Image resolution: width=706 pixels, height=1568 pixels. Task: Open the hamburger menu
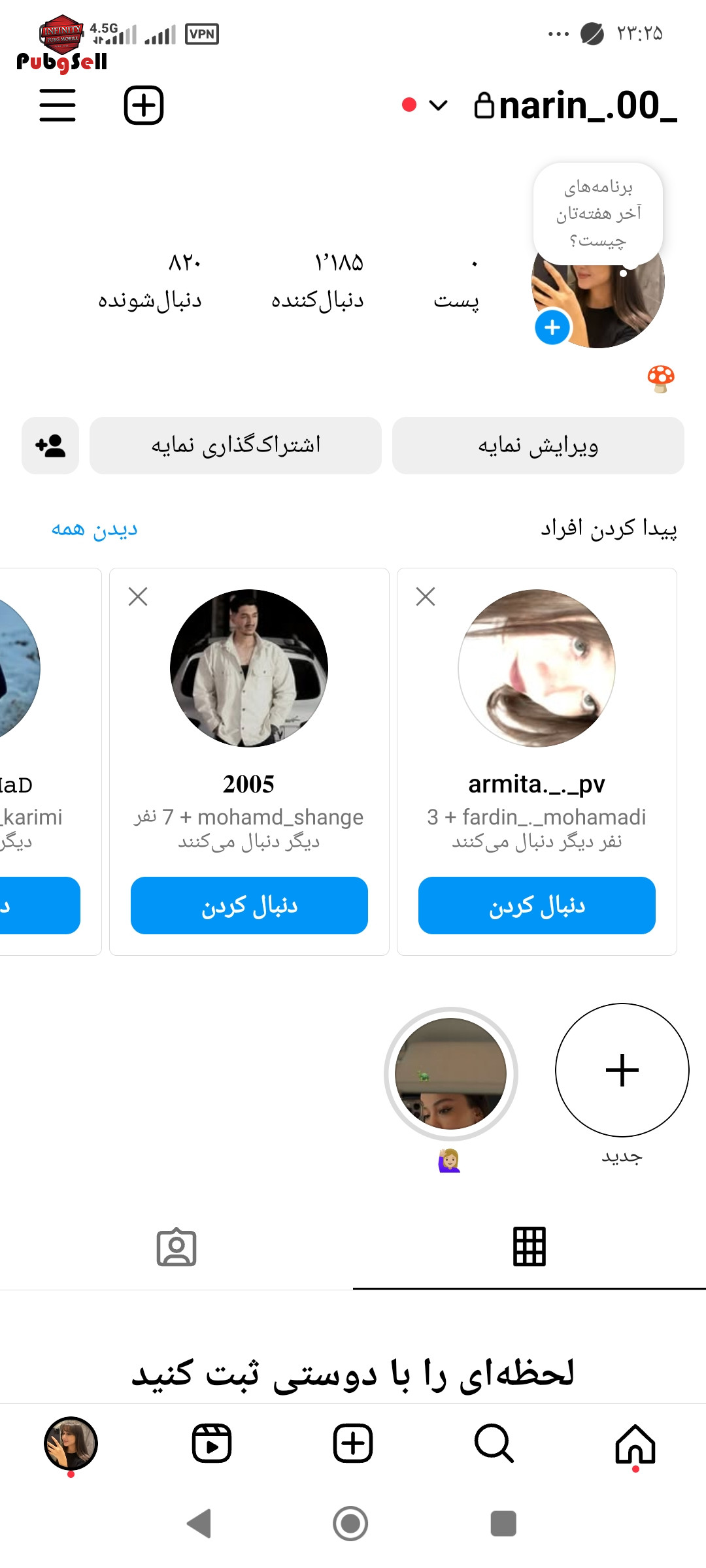[58, 105]
